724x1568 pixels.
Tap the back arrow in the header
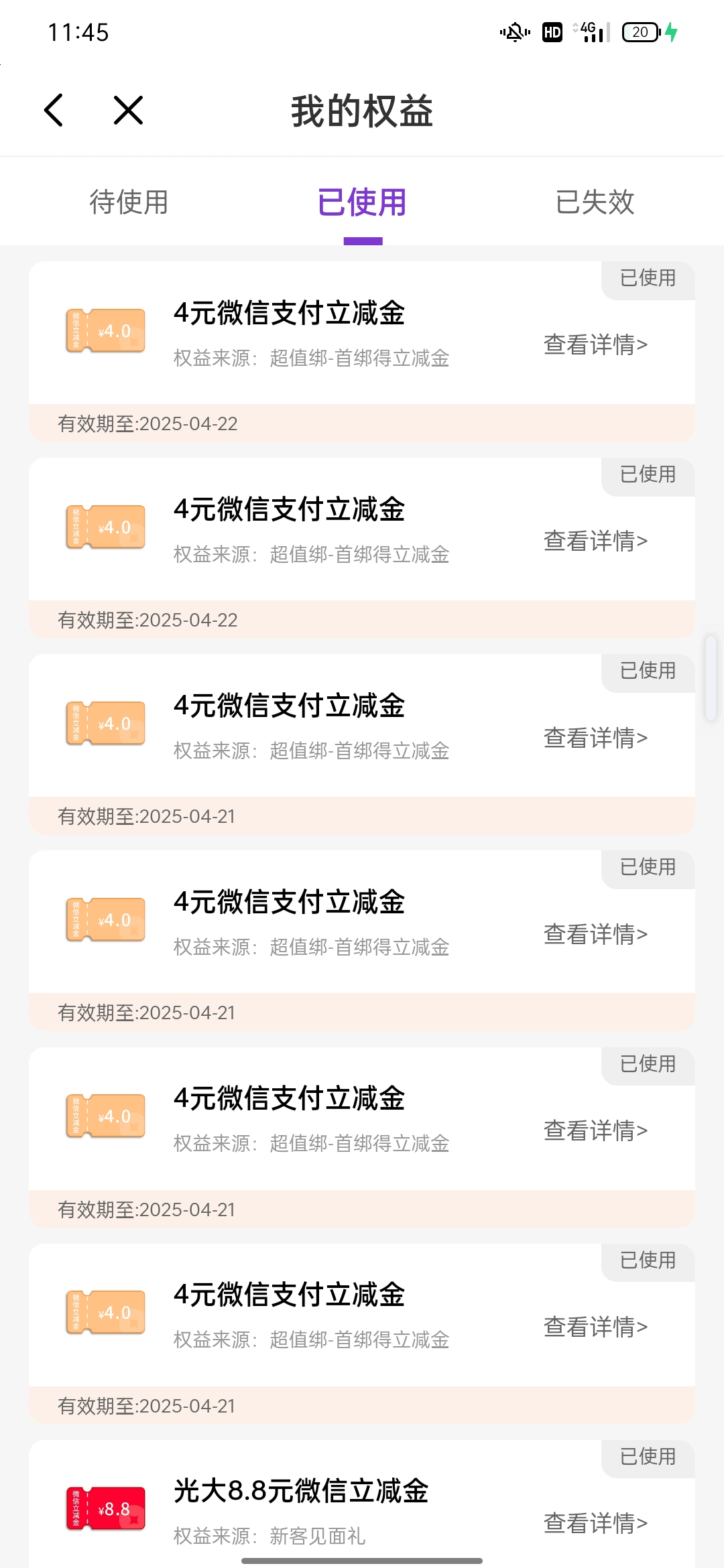54,111
